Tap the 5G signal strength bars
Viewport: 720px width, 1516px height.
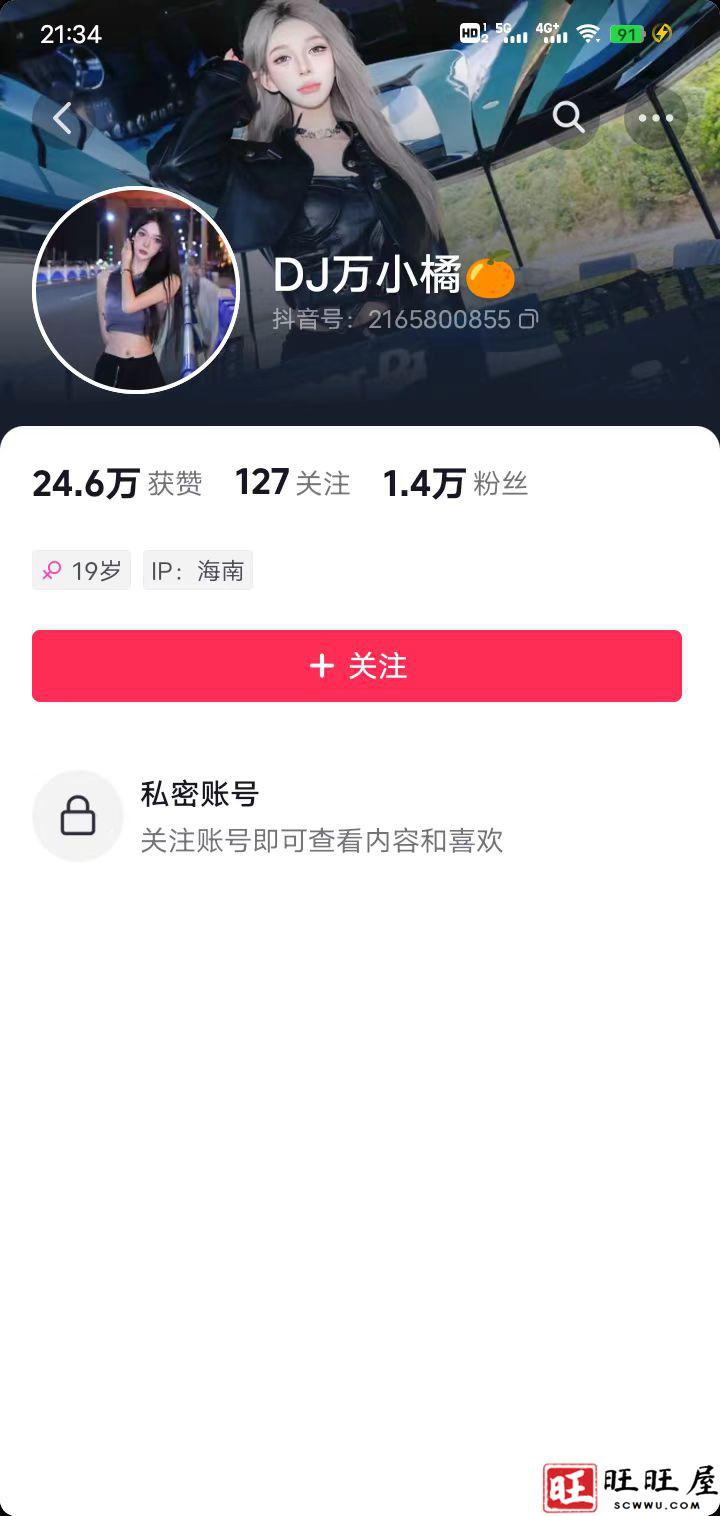tap(514, 33)
